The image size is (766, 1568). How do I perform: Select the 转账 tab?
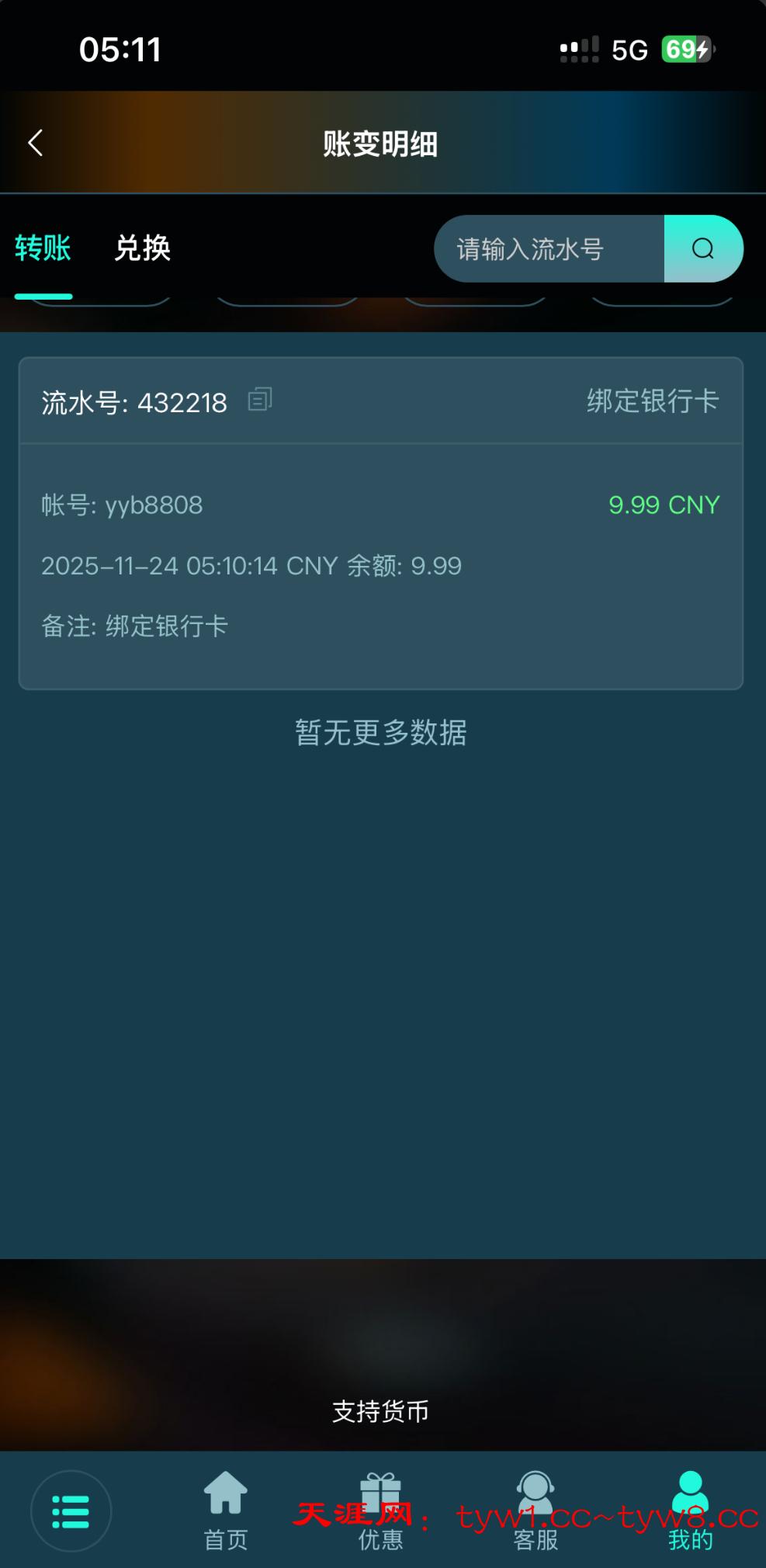pyautogui.click(x=43, y=248)
